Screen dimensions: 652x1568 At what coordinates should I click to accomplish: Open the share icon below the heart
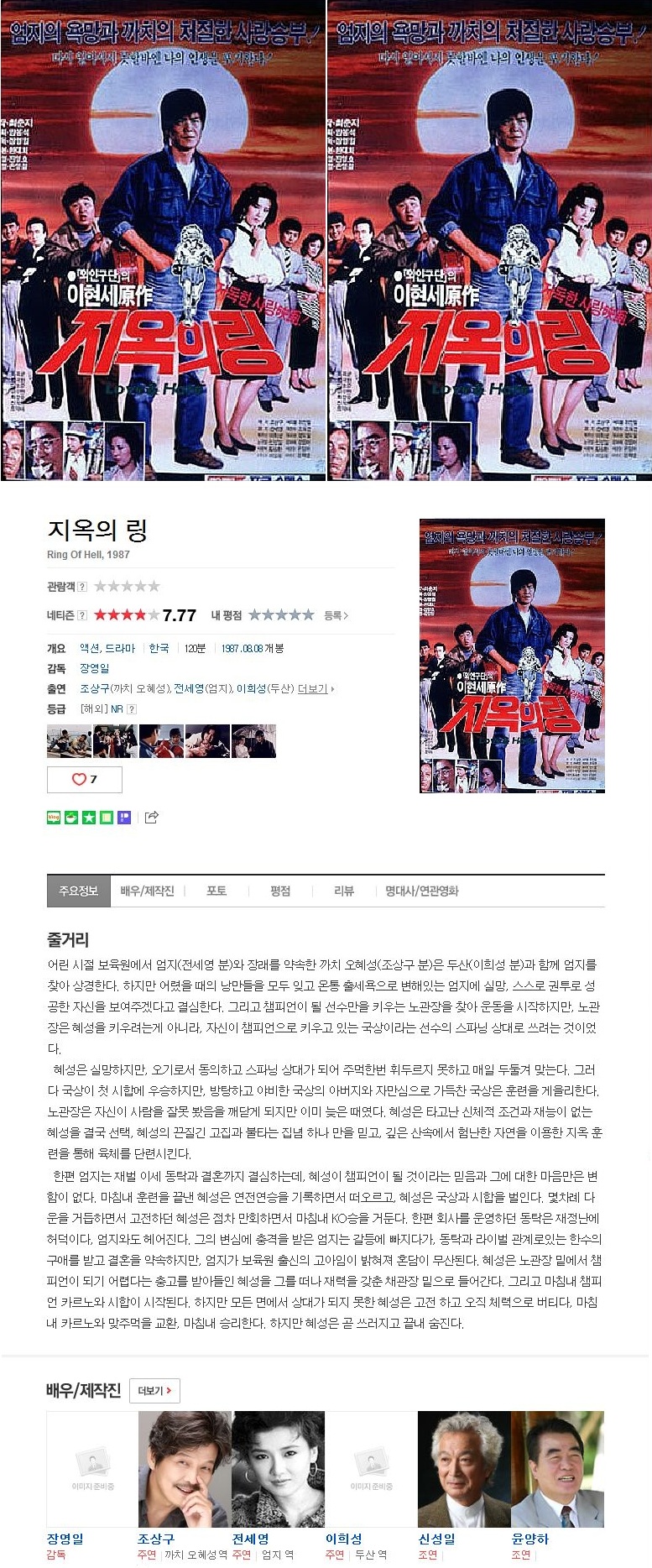tap(152, 817)
